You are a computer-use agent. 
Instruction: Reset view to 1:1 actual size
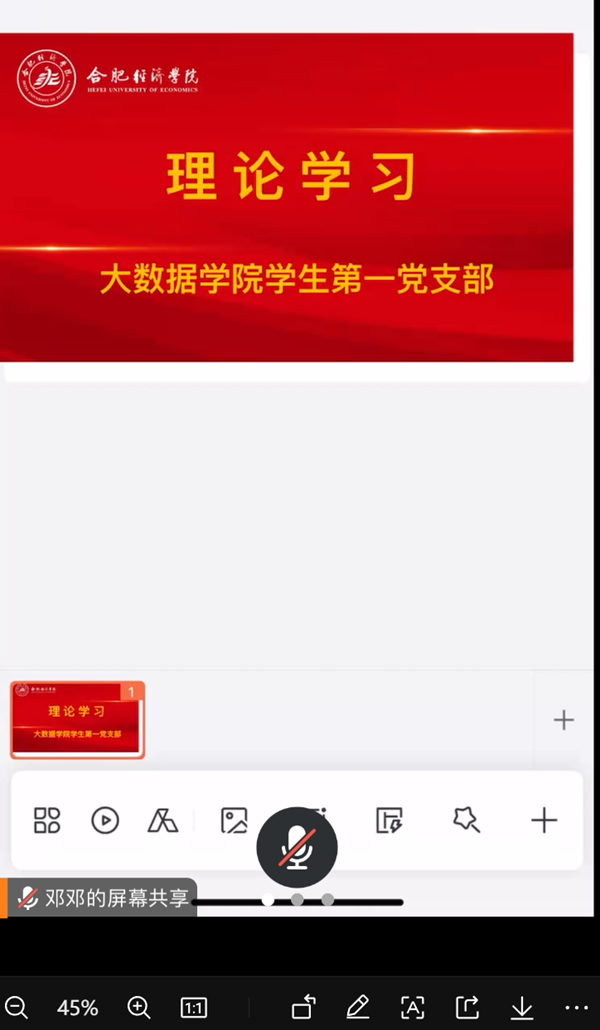(194, 1007)
